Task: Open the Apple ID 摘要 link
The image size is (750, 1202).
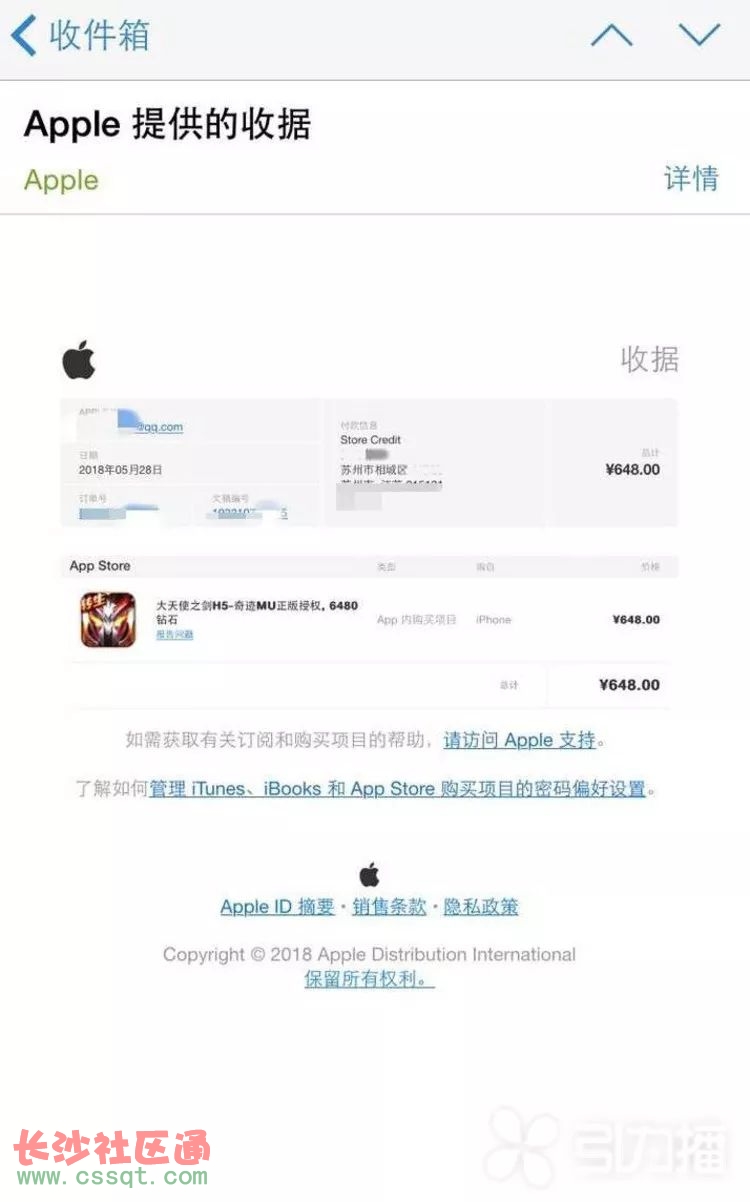Action: coord(277,907)
